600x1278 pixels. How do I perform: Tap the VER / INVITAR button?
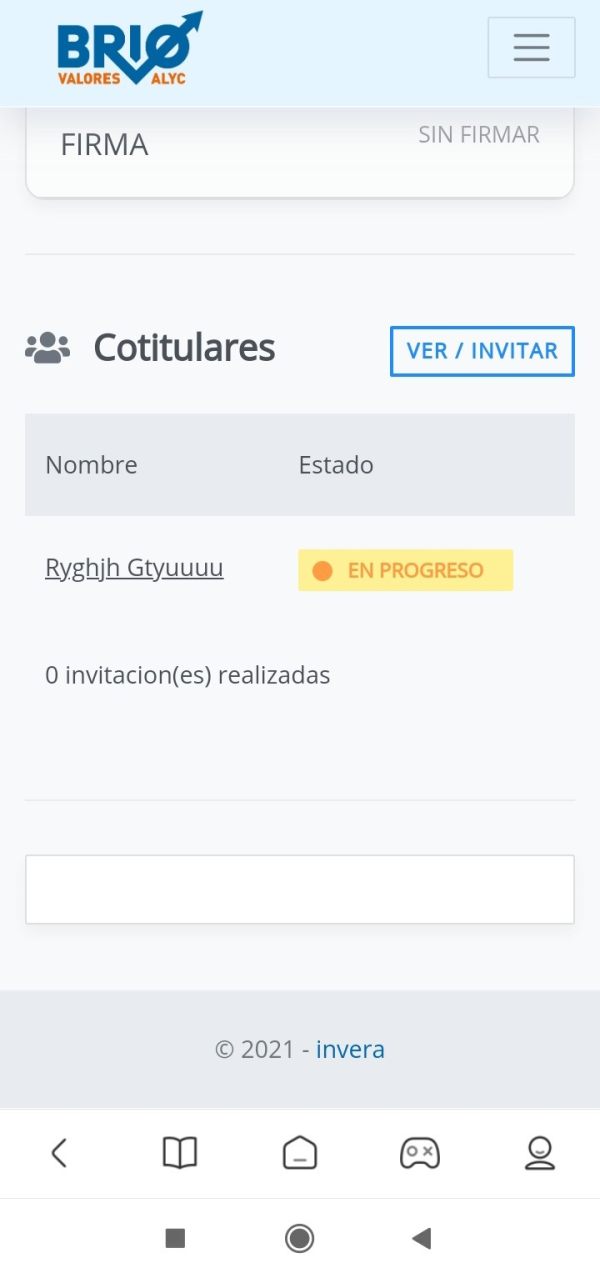pyautogui.click(x=482, y=351)
